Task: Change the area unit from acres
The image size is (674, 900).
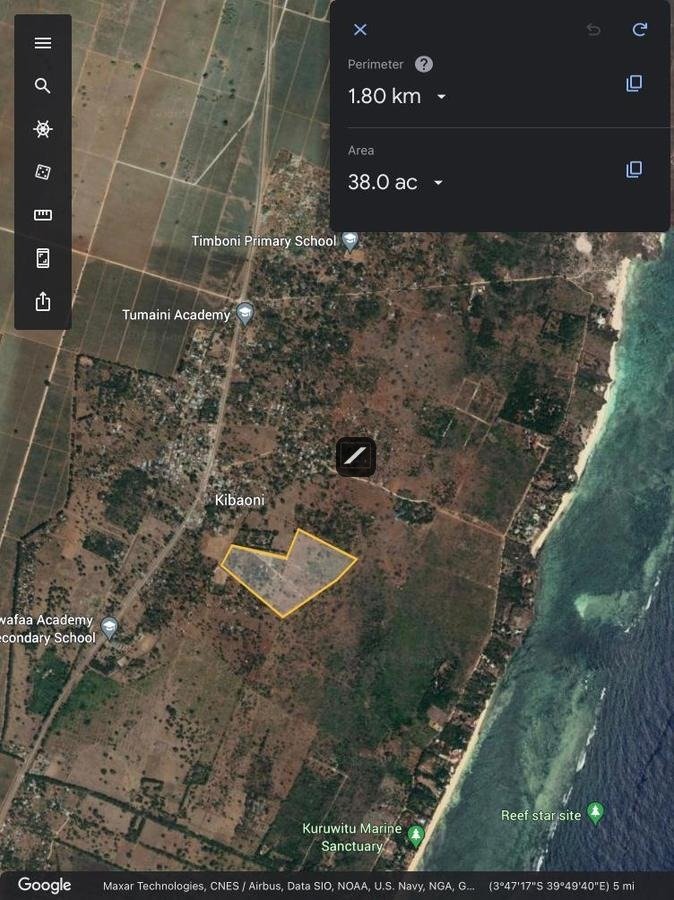Action: coord(438,183)
